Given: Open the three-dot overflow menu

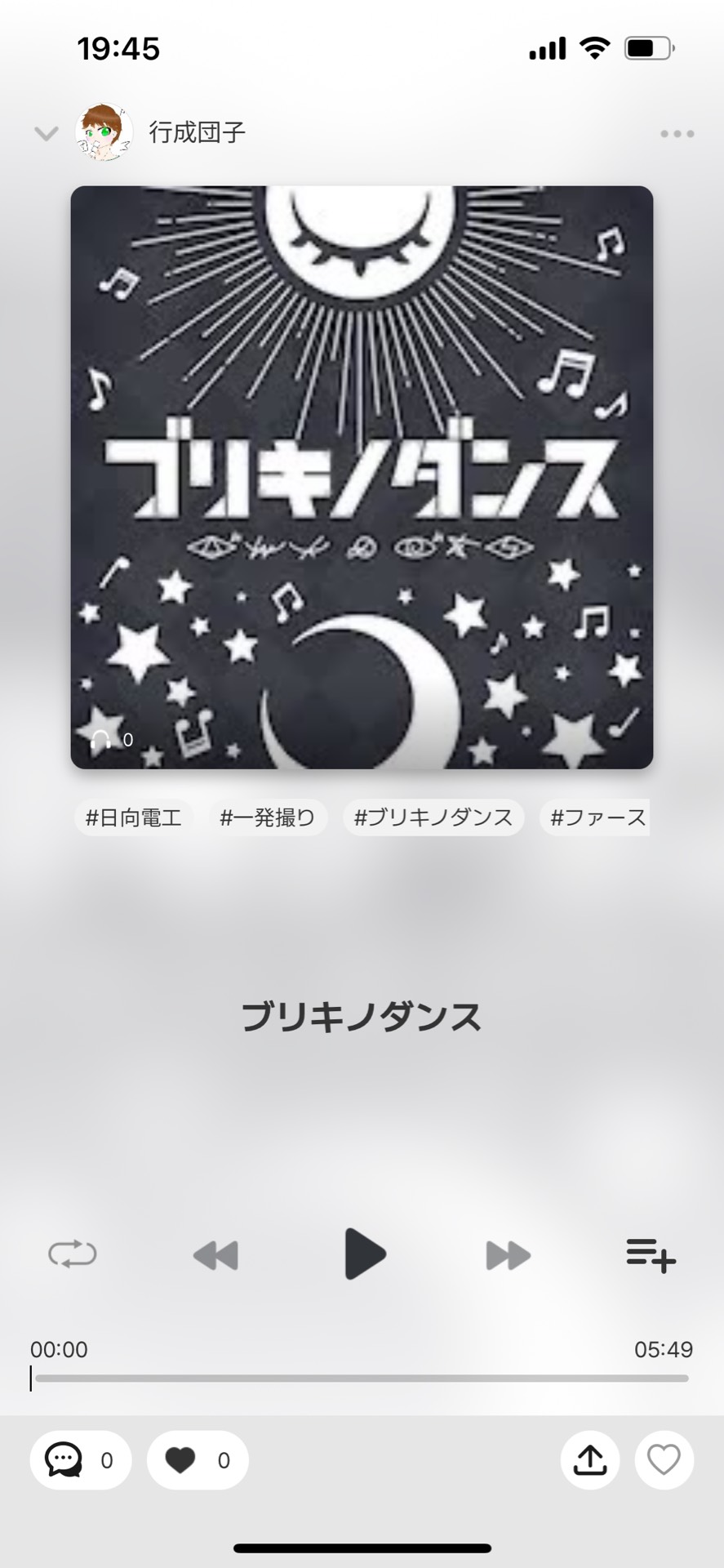Looking at the screenshot, I should coord(677,134).
